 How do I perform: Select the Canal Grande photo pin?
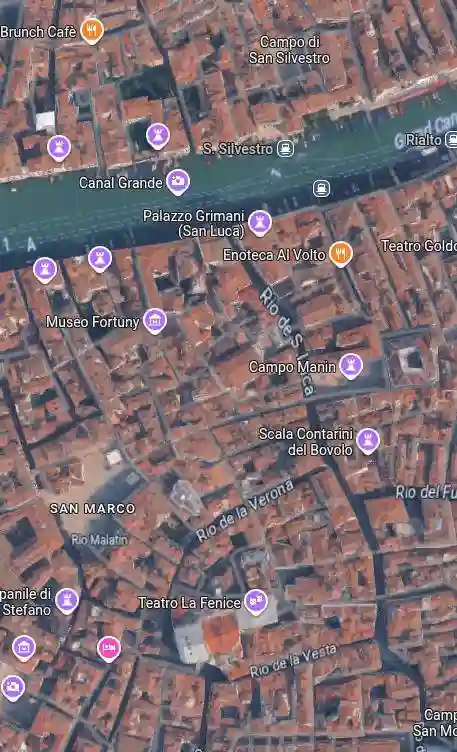(178, 182)
